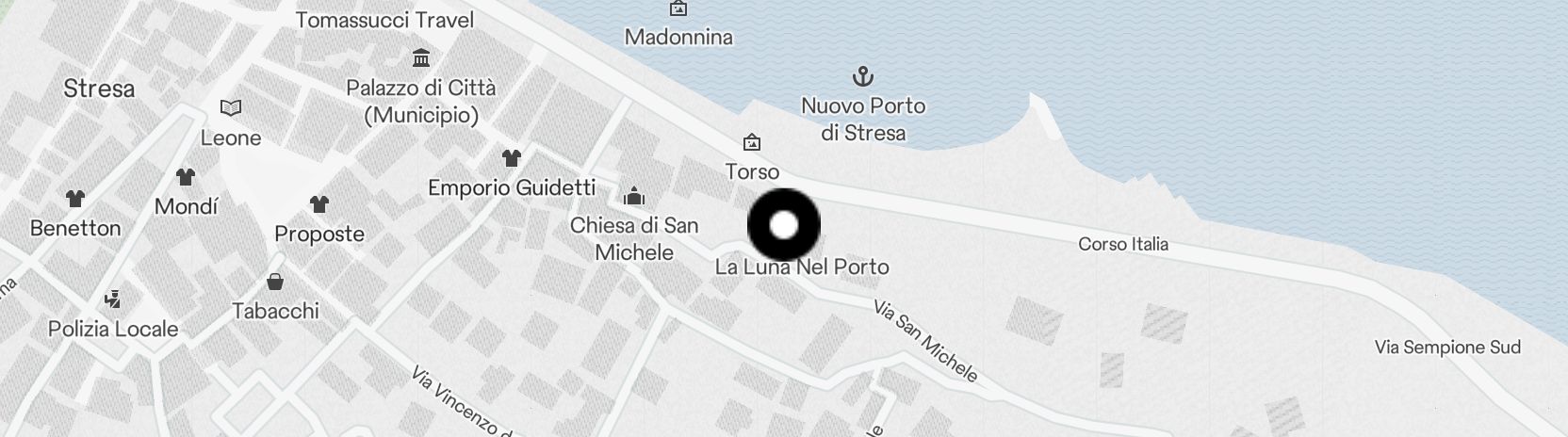The image size is (1568, 437).
Task: Select the Benetton store marker
Action: click(x=74, y=199)
